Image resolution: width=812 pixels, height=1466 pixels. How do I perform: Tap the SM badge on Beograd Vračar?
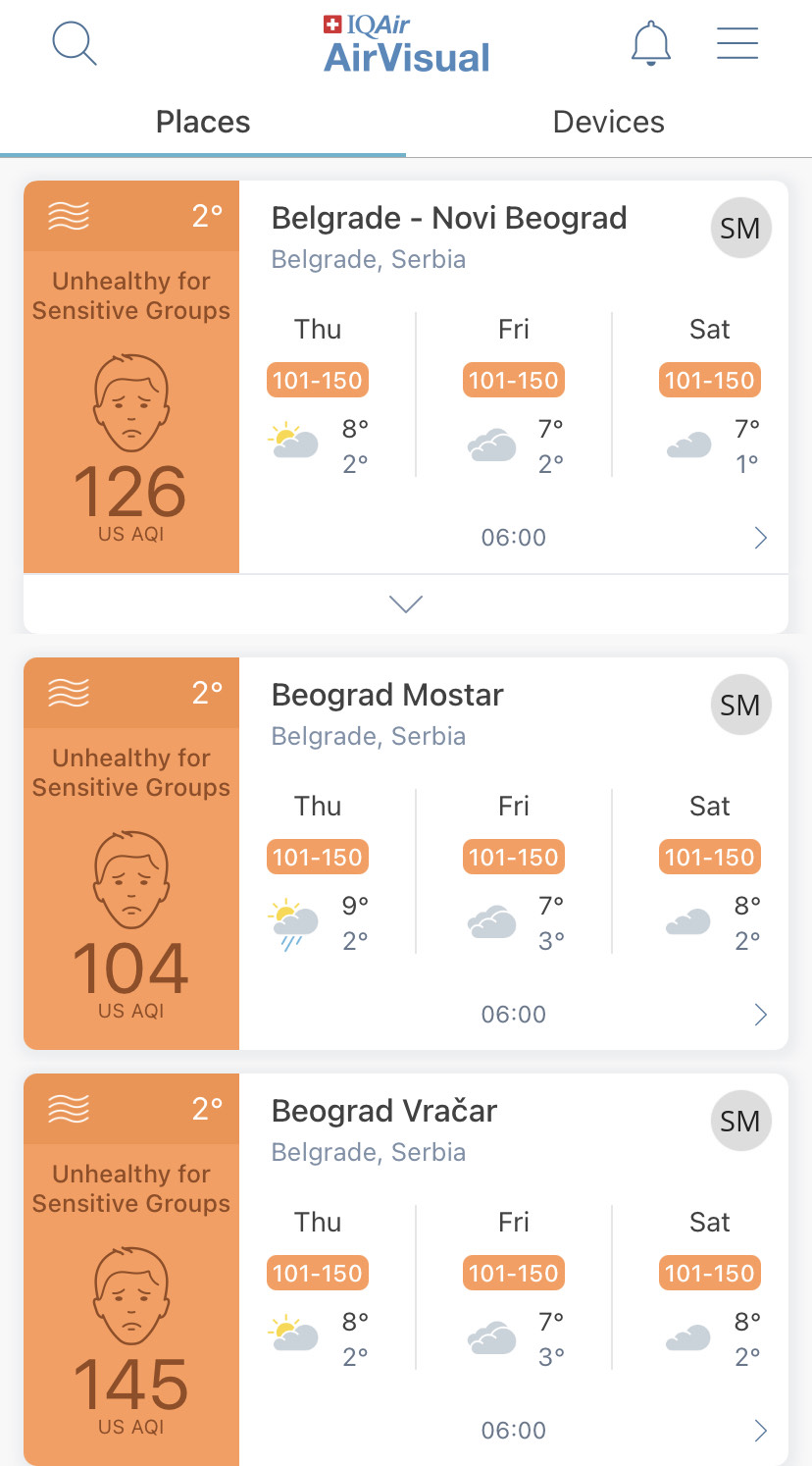tap(740, 1122)
